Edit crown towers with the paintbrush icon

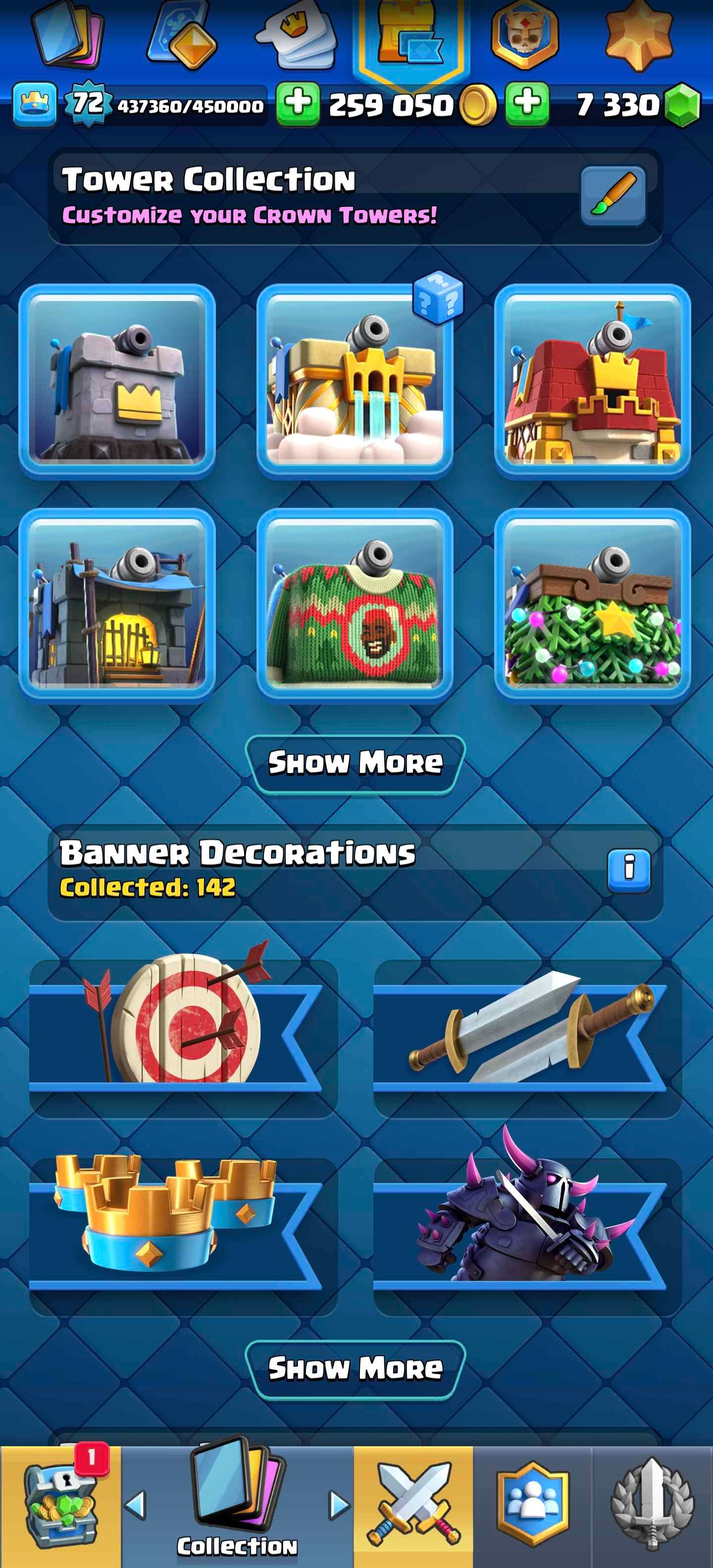612,196
